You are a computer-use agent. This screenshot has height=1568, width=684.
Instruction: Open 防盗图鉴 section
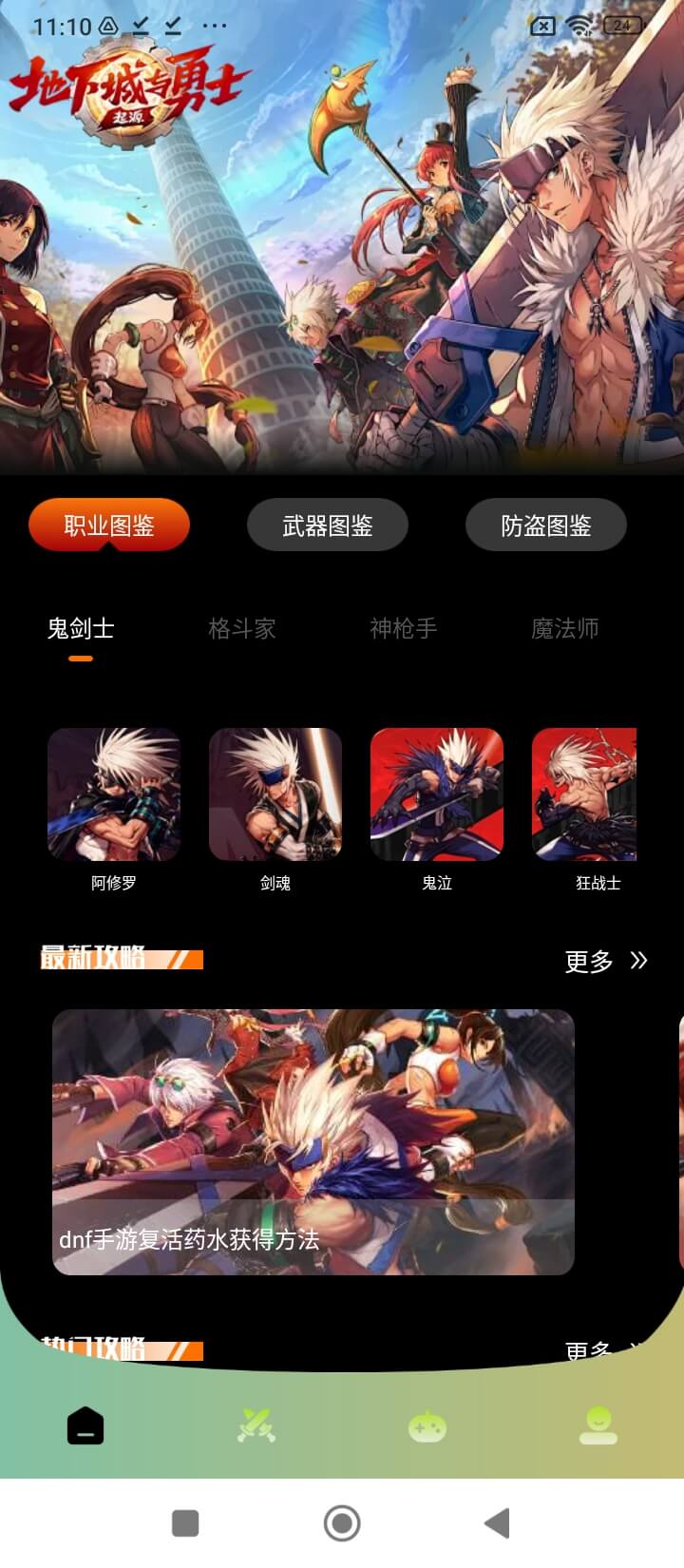tap(546, 526)
